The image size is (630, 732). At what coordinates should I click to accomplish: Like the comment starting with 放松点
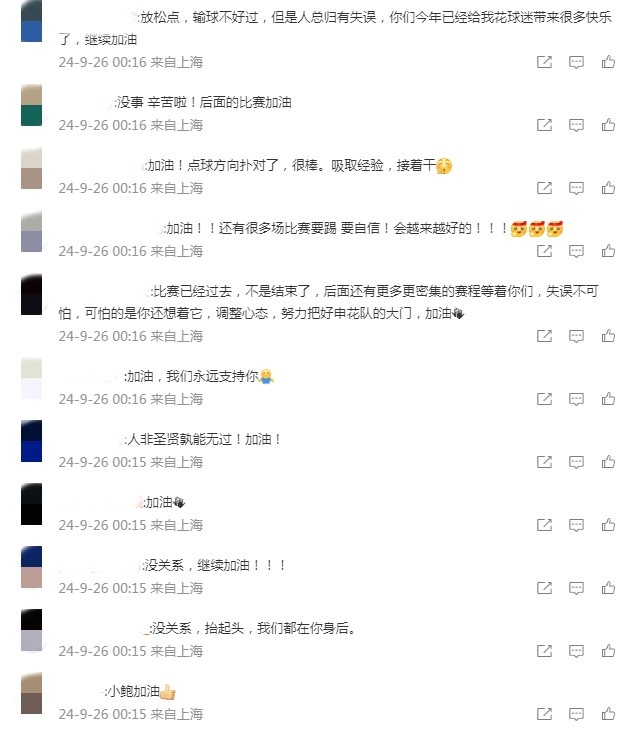[x=608, y=62]
